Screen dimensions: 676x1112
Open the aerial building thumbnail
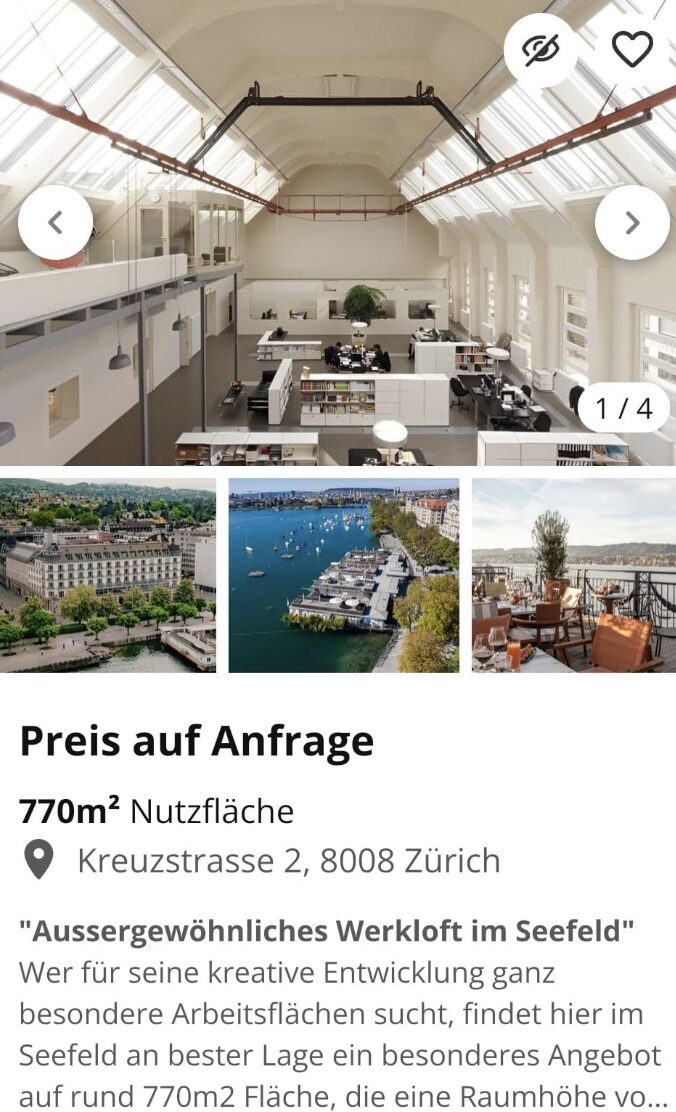coord(108,575)
